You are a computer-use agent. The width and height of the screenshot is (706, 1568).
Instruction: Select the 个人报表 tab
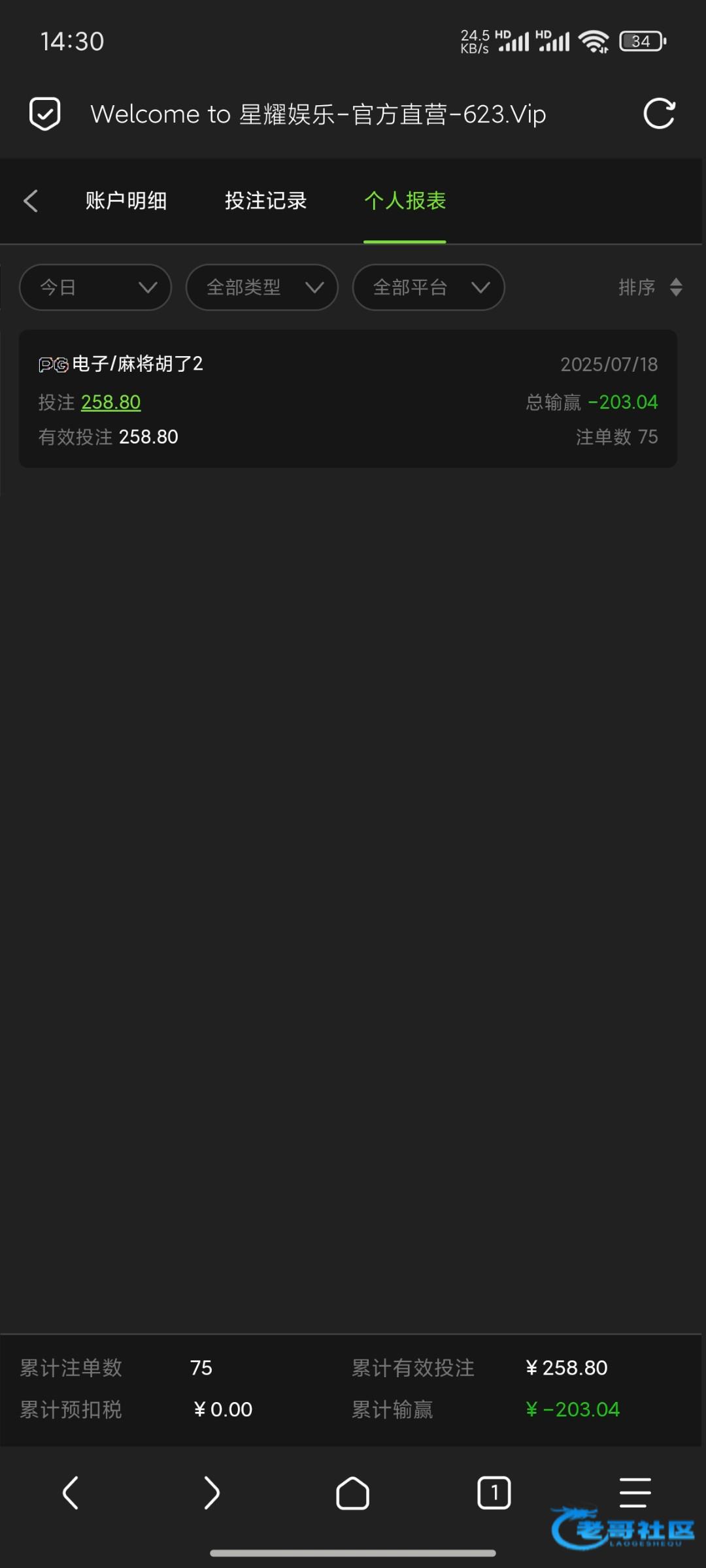405,201
